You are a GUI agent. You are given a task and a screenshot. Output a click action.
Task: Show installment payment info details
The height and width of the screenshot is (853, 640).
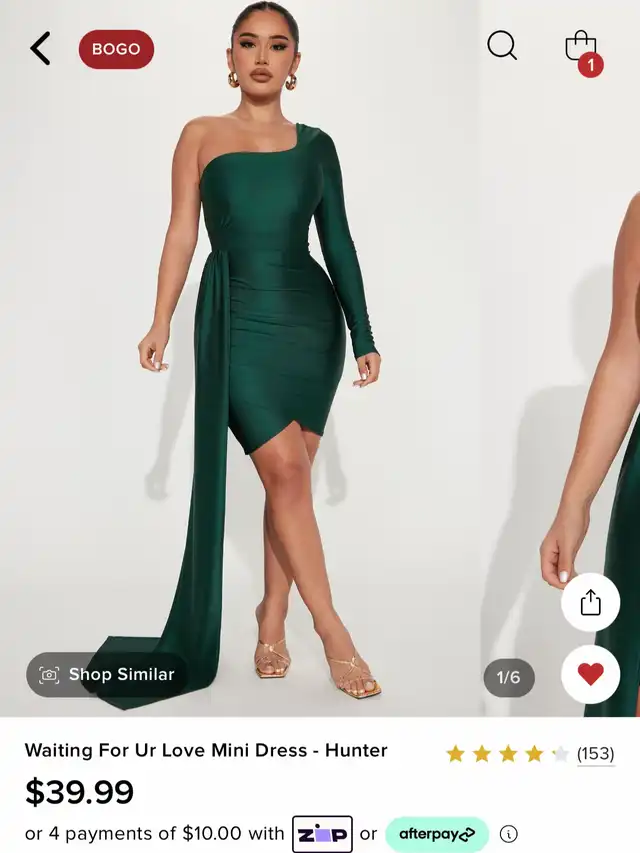point(509,834)
